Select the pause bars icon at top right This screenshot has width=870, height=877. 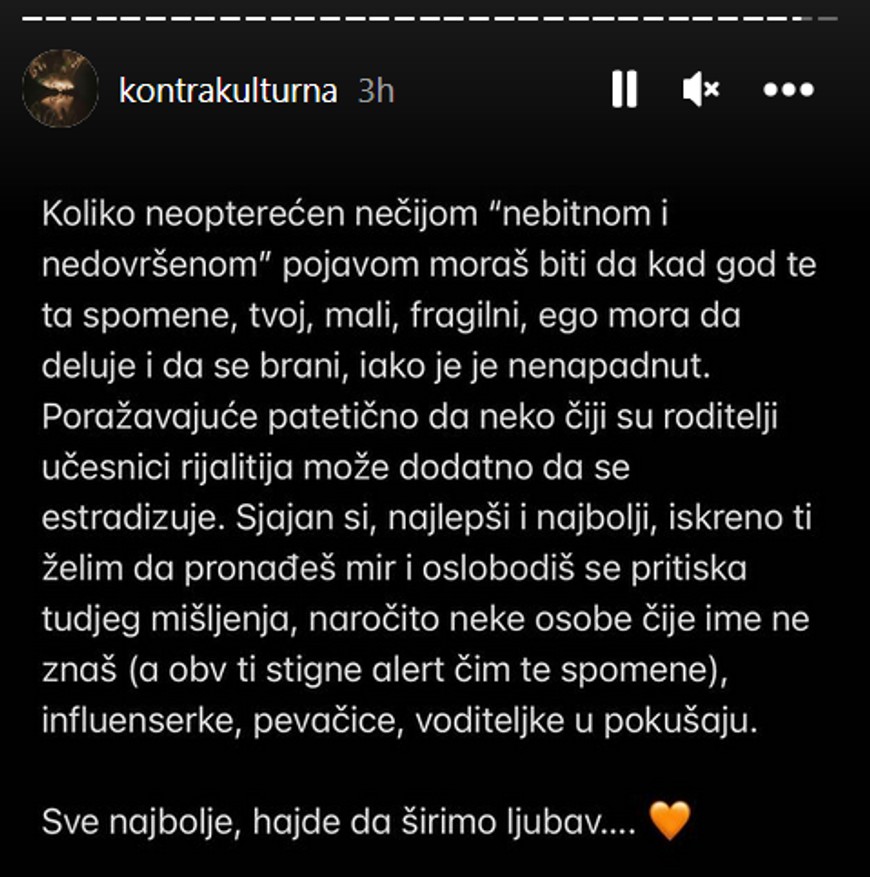pos(624,89)
